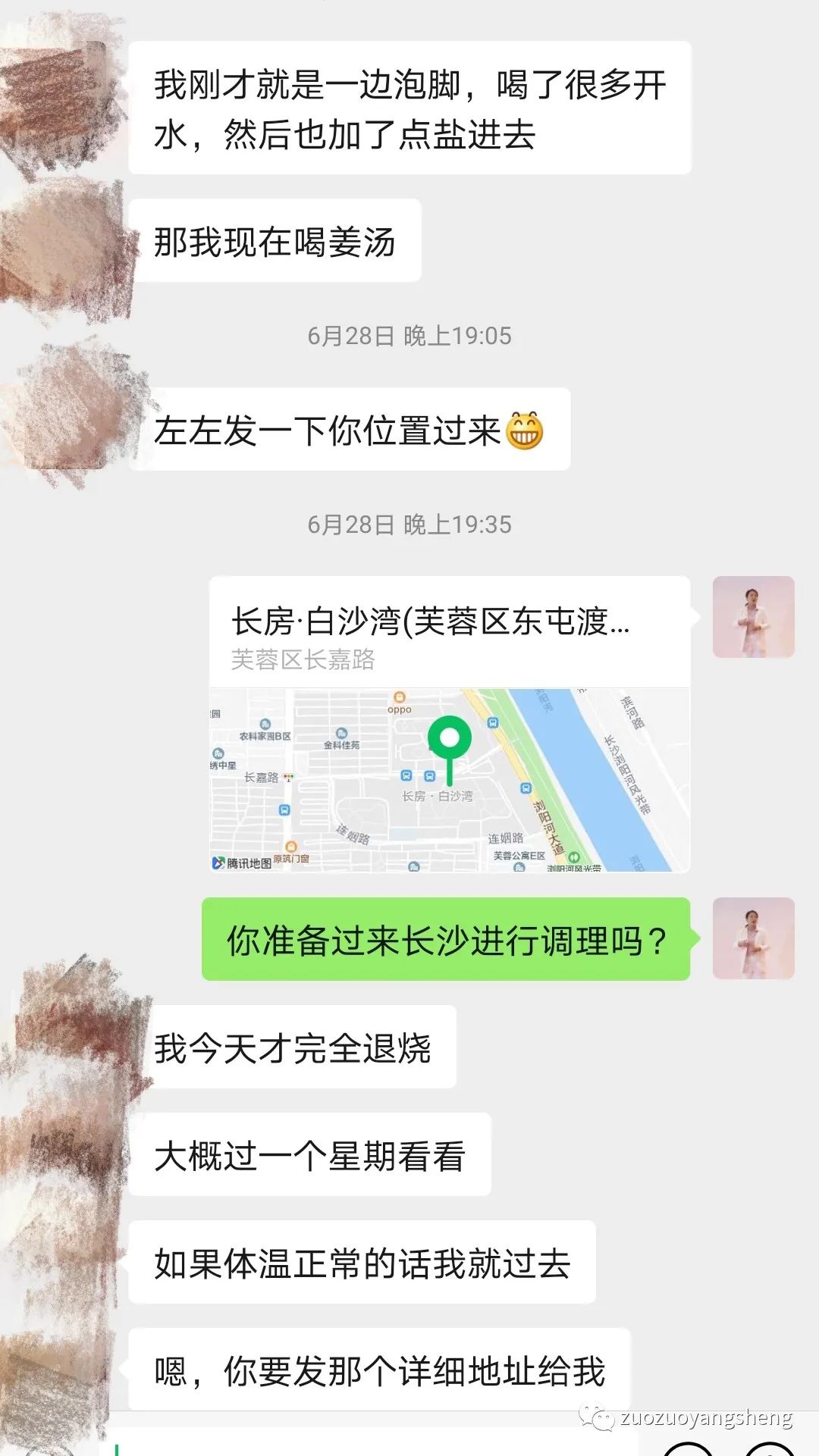Select the OPPO store icon on the map
Image resolution: width=819 pixels, height=1456 pixels.
click(400, 697)
